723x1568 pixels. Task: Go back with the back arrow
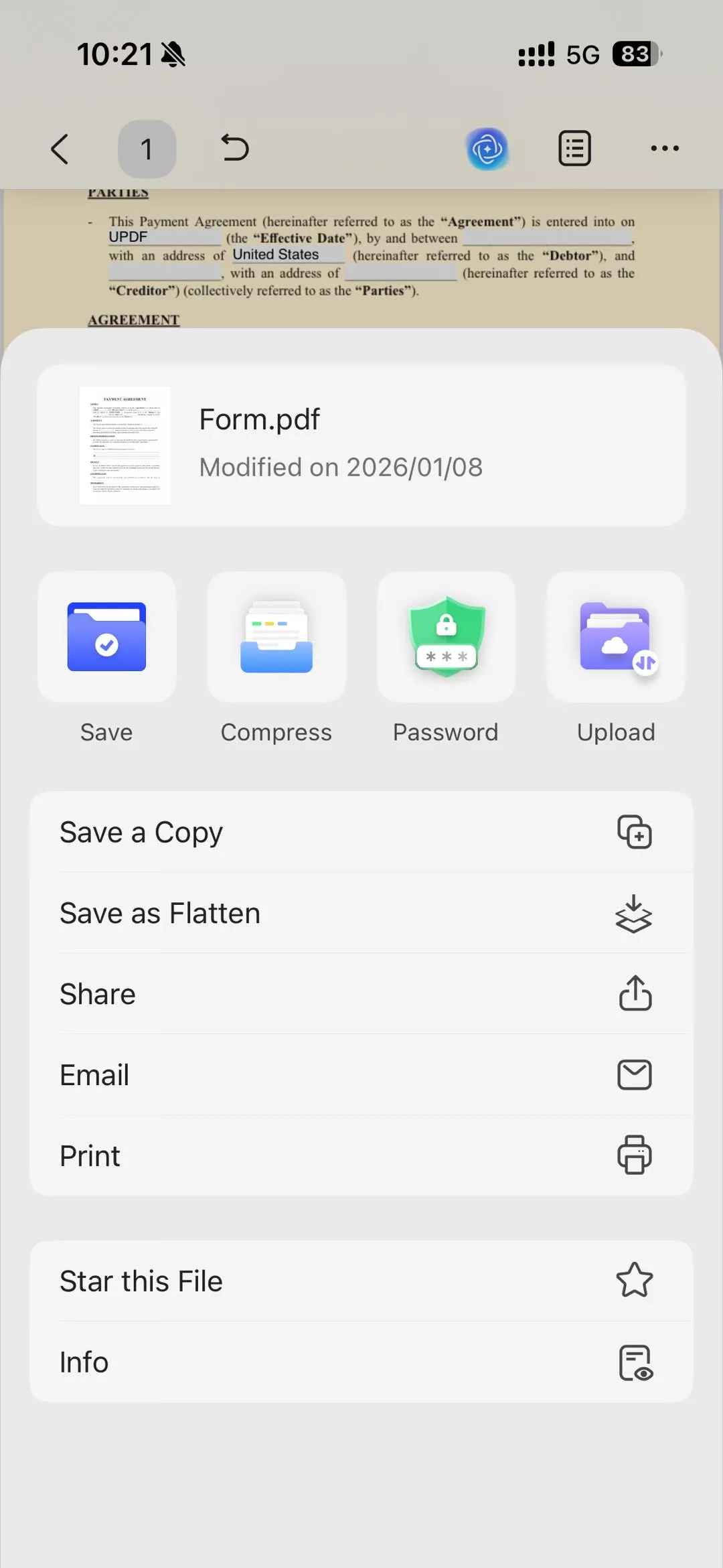point(61,148)
